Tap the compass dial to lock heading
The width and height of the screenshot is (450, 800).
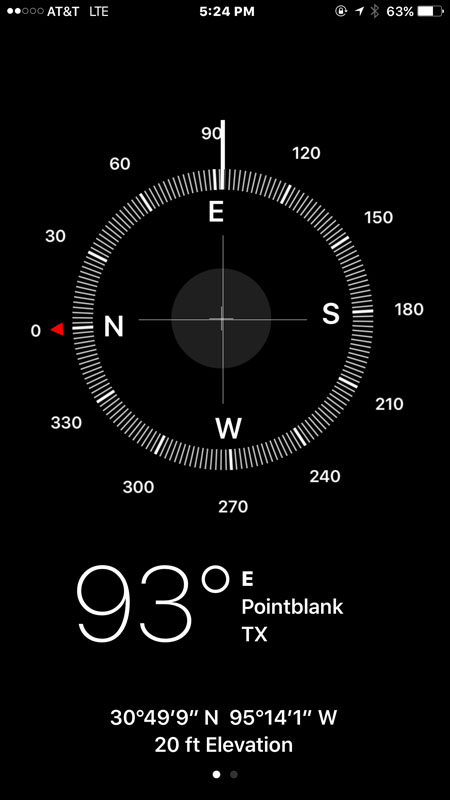(x=222, y=319)
